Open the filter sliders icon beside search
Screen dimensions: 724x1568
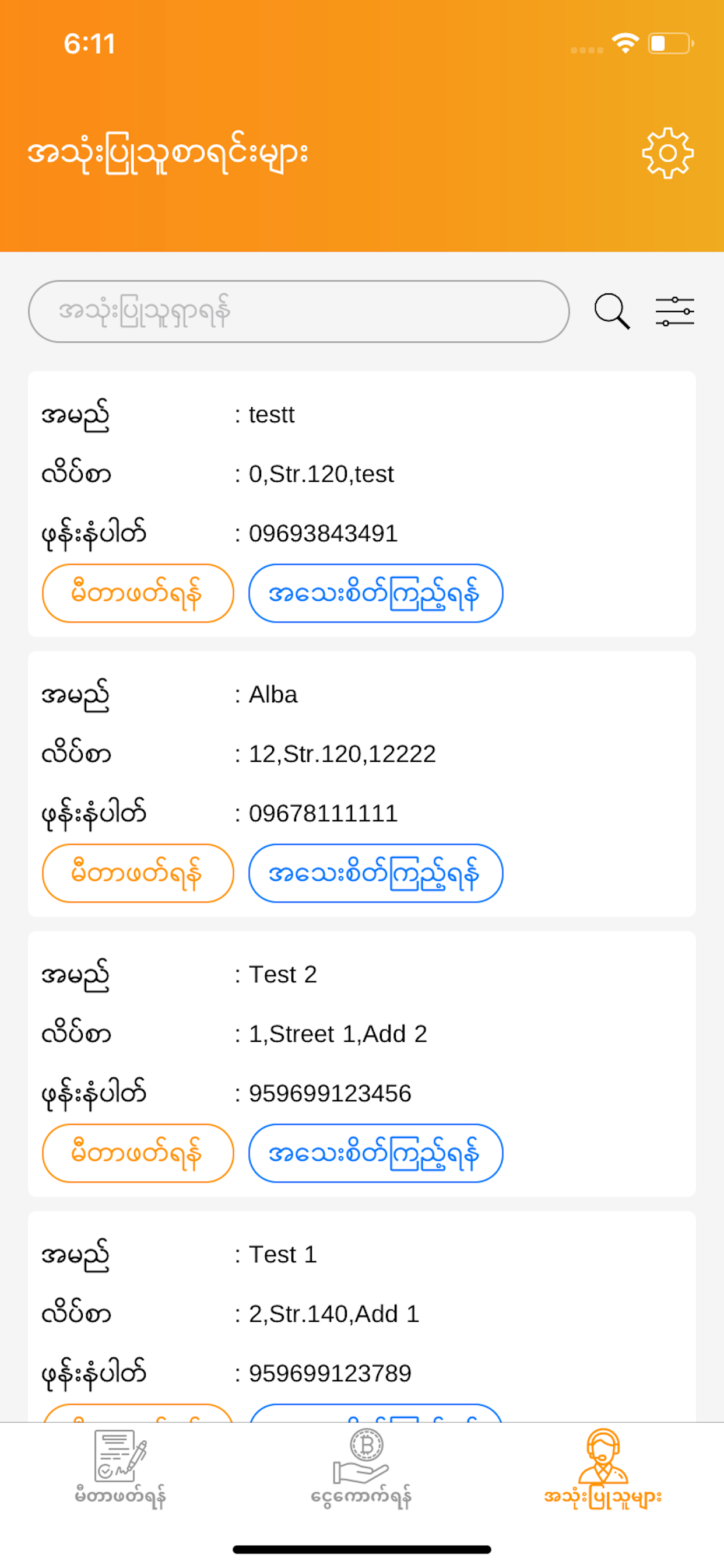[676, 311]
